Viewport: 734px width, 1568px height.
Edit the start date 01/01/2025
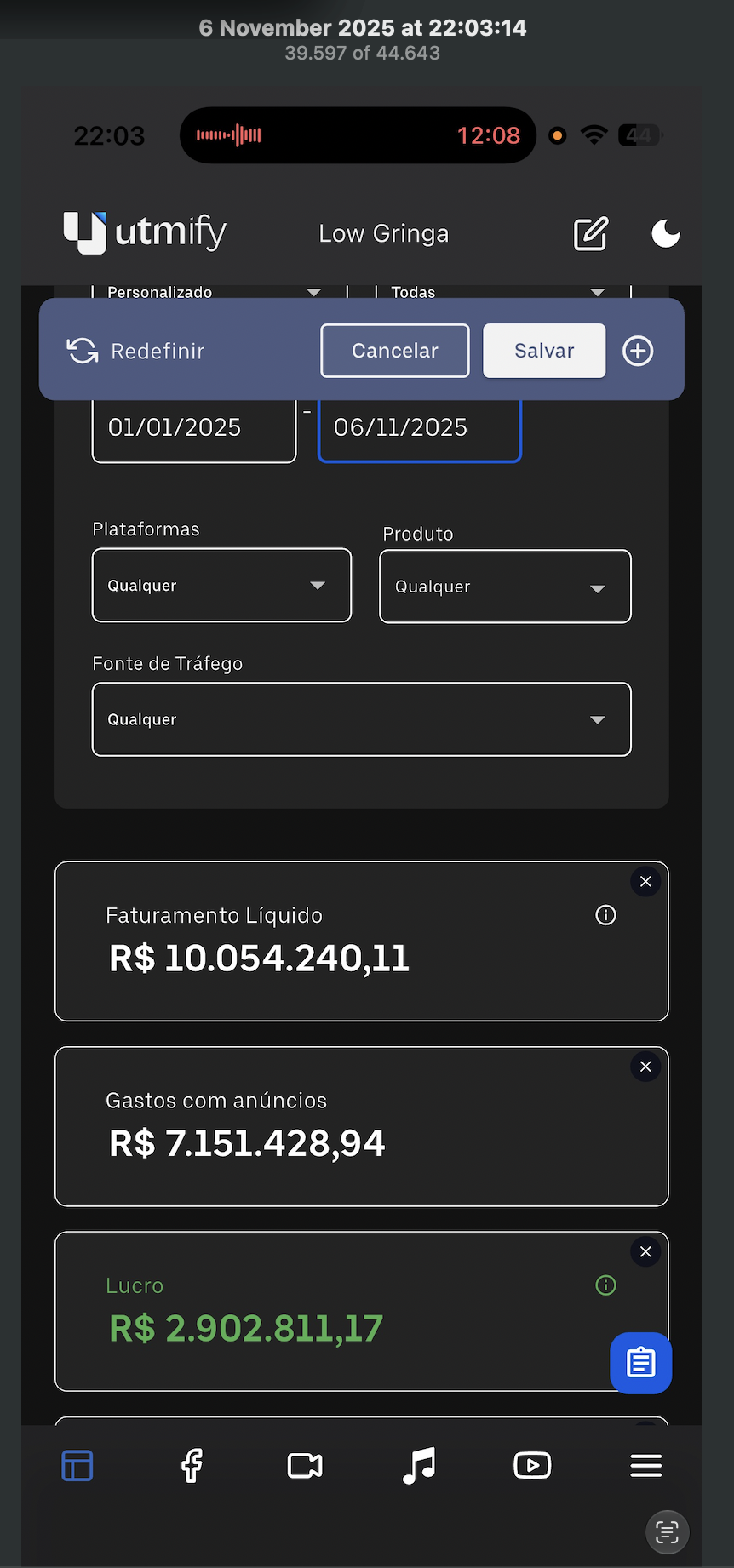(x=194, y=427)
